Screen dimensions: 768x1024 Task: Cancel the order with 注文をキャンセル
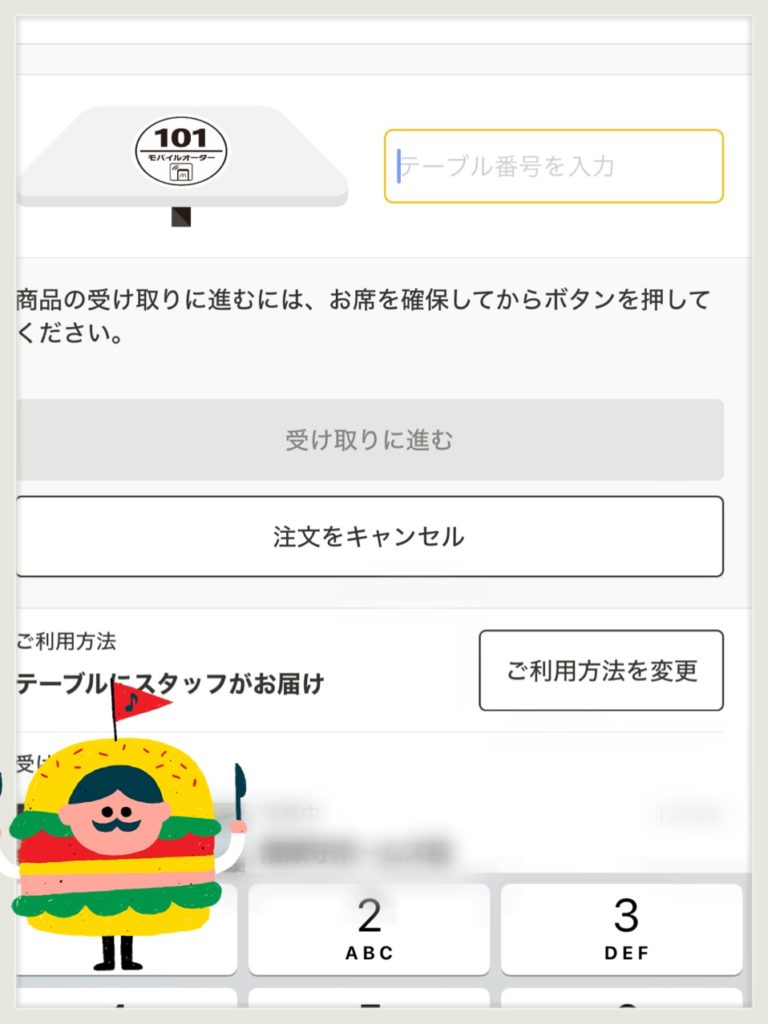(370, 537)
